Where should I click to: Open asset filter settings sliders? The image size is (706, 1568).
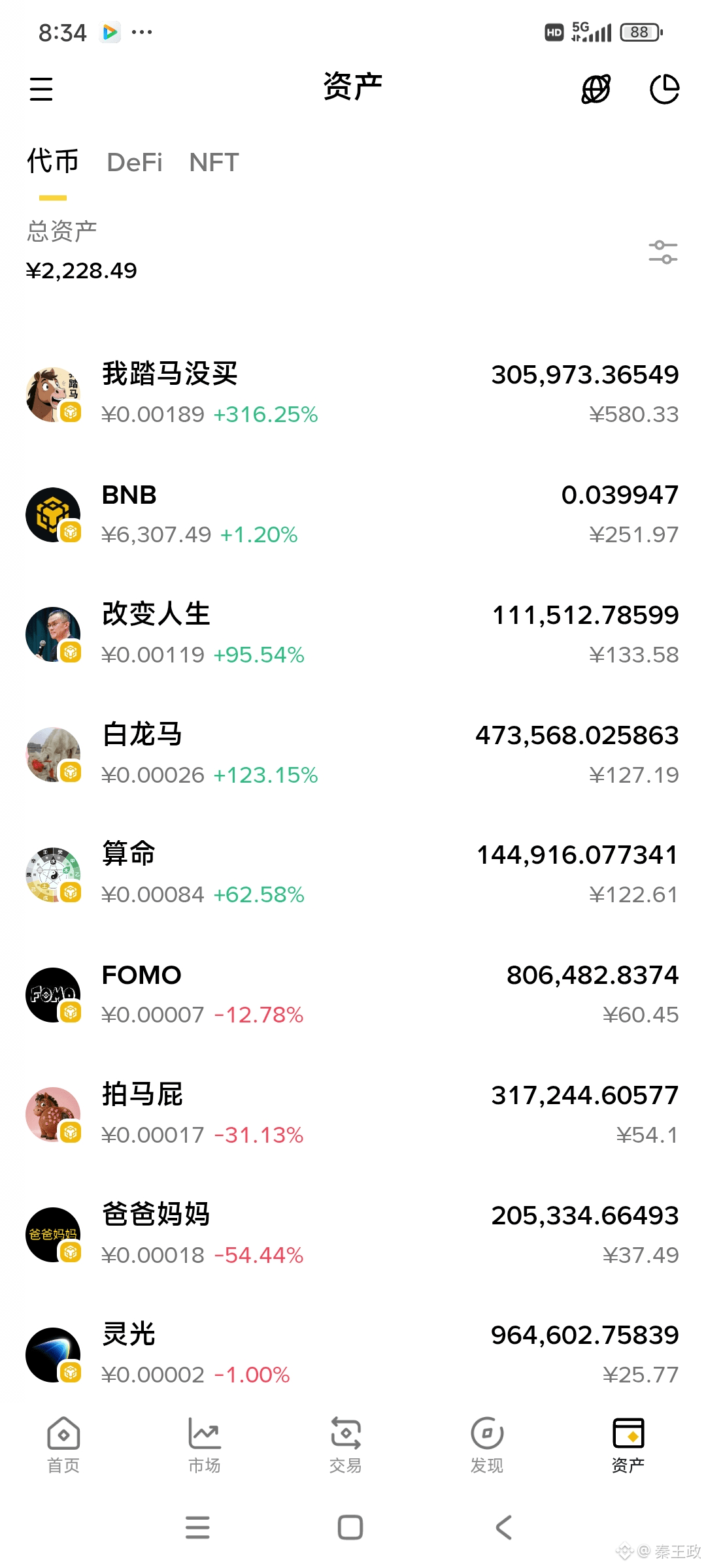point(663,252)
